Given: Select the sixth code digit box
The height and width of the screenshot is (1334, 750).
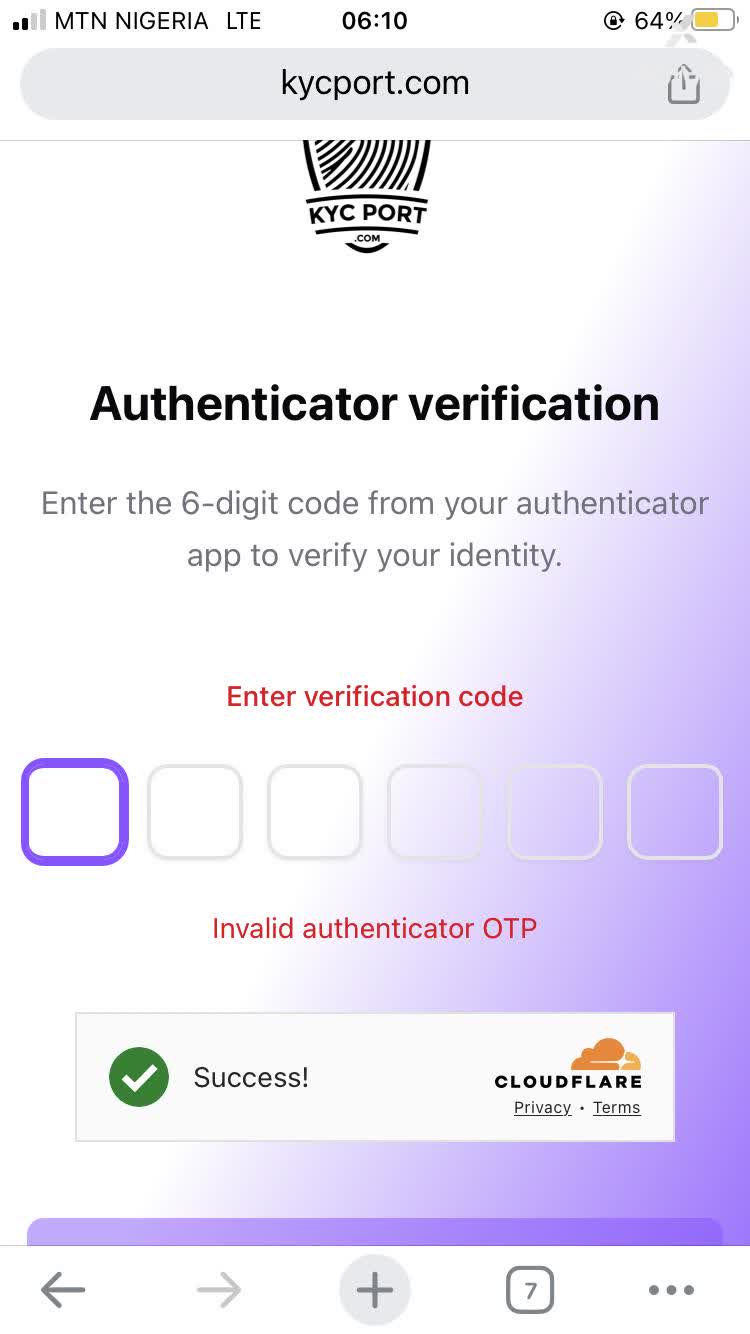Looking at the screenshot, I should point(675,811).
